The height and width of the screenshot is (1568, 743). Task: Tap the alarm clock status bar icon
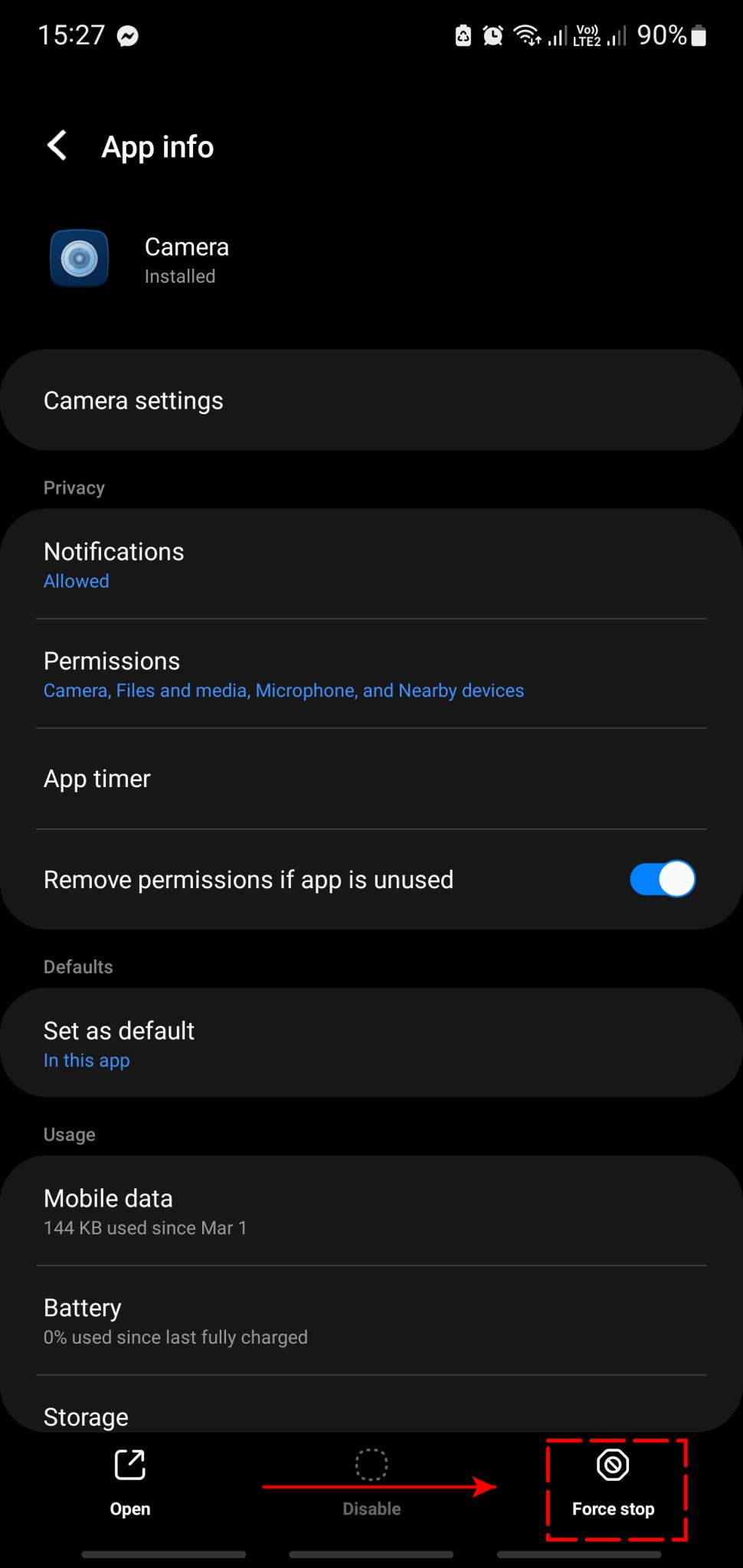point(491,35)
